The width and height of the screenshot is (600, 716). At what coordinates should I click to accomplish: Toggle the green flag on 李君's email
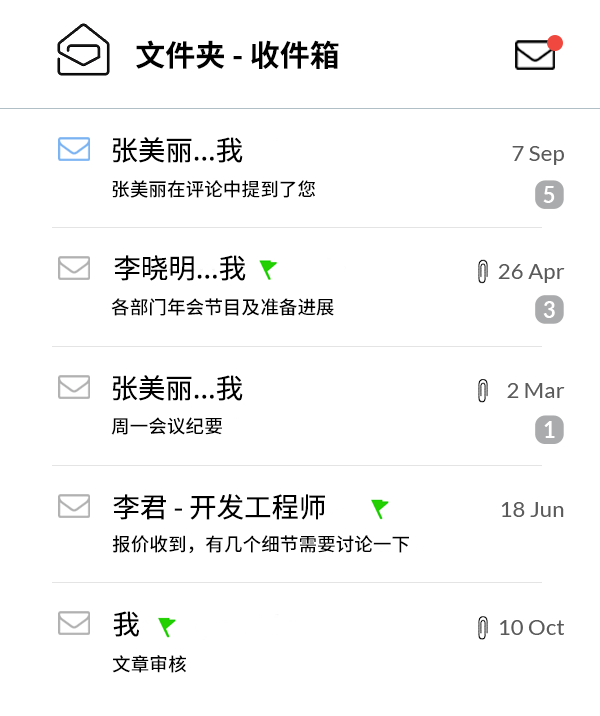pyautogui.click(x=380, y=509)
